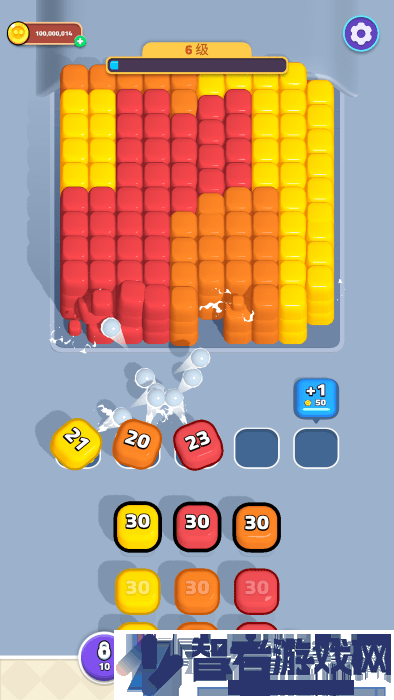
Task: Select the red 30 block with black outline
Action: tap(197, 526)
